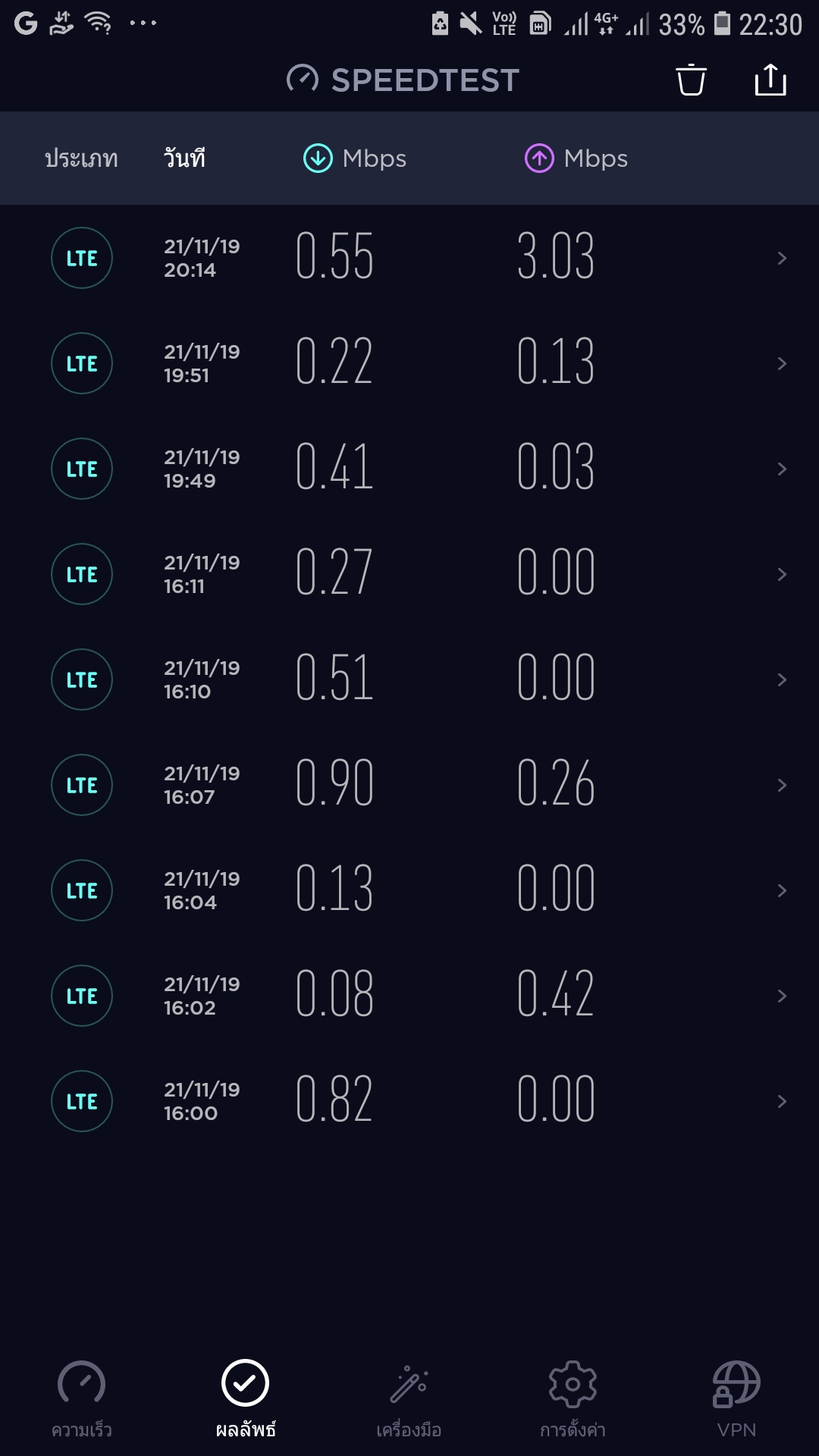819x1456 pixels.
Task: Sort results by upload Mbps
Action: [x=576, y=158]
